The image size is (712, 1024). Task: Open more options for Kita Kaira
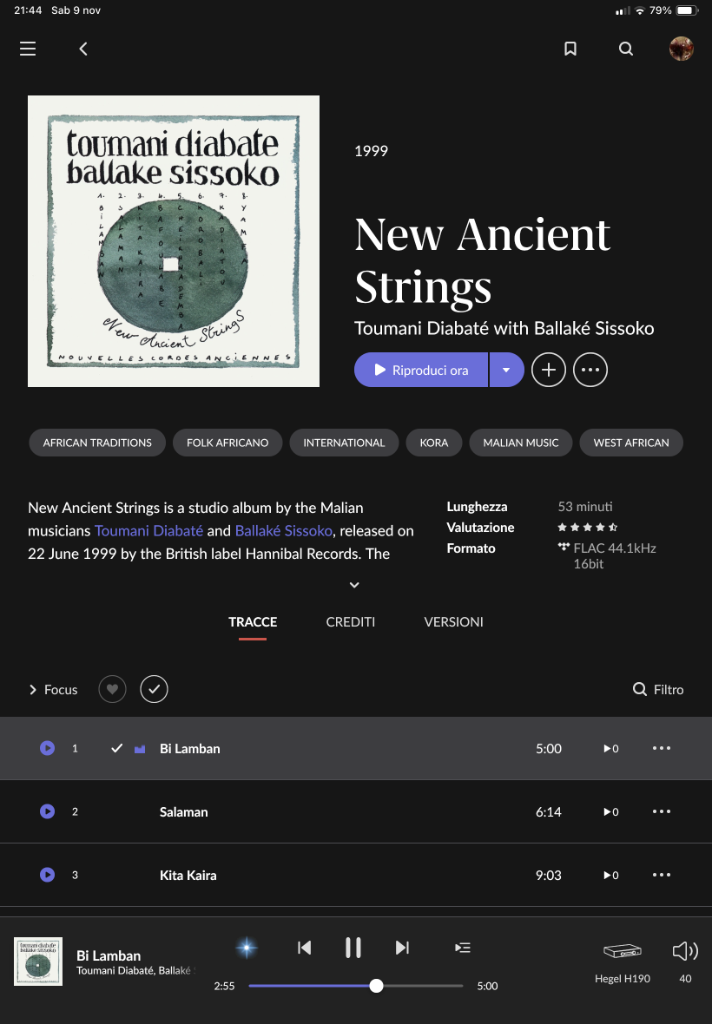click(x=661, y=875)
